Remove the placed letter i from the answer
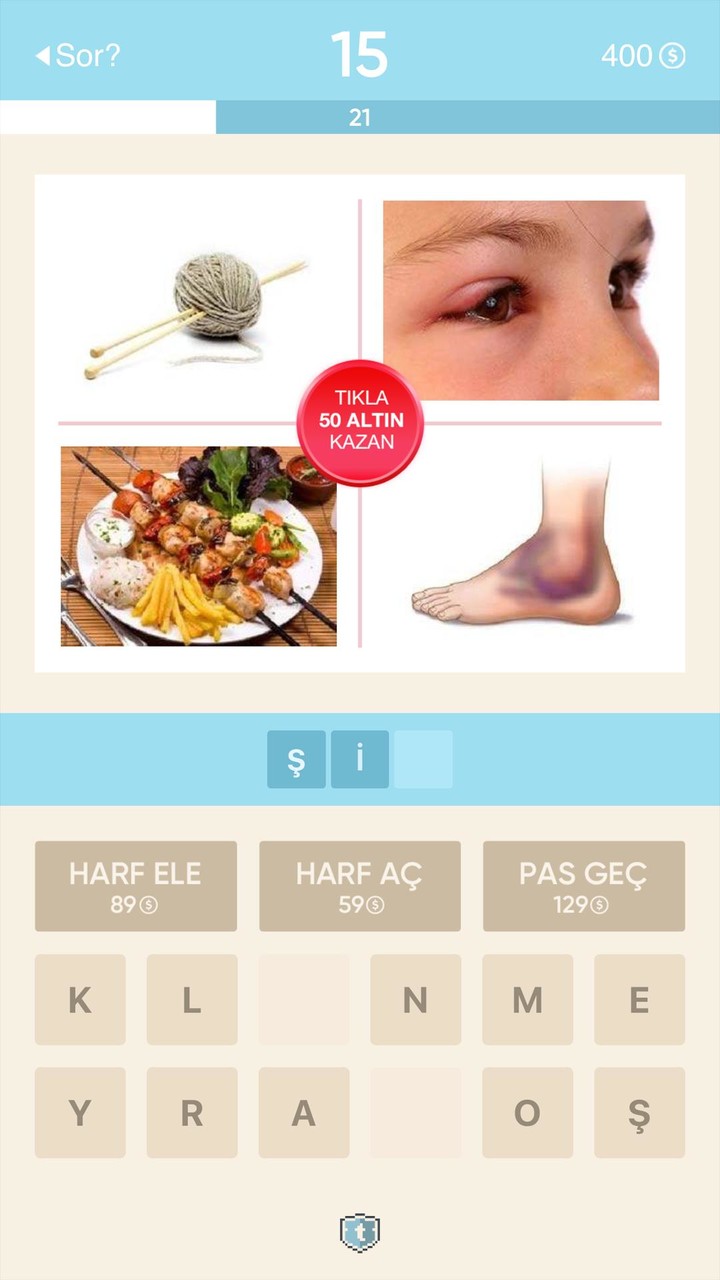Image resolution: width=720 pixels, height=1280 pixels. pos(360,759)
